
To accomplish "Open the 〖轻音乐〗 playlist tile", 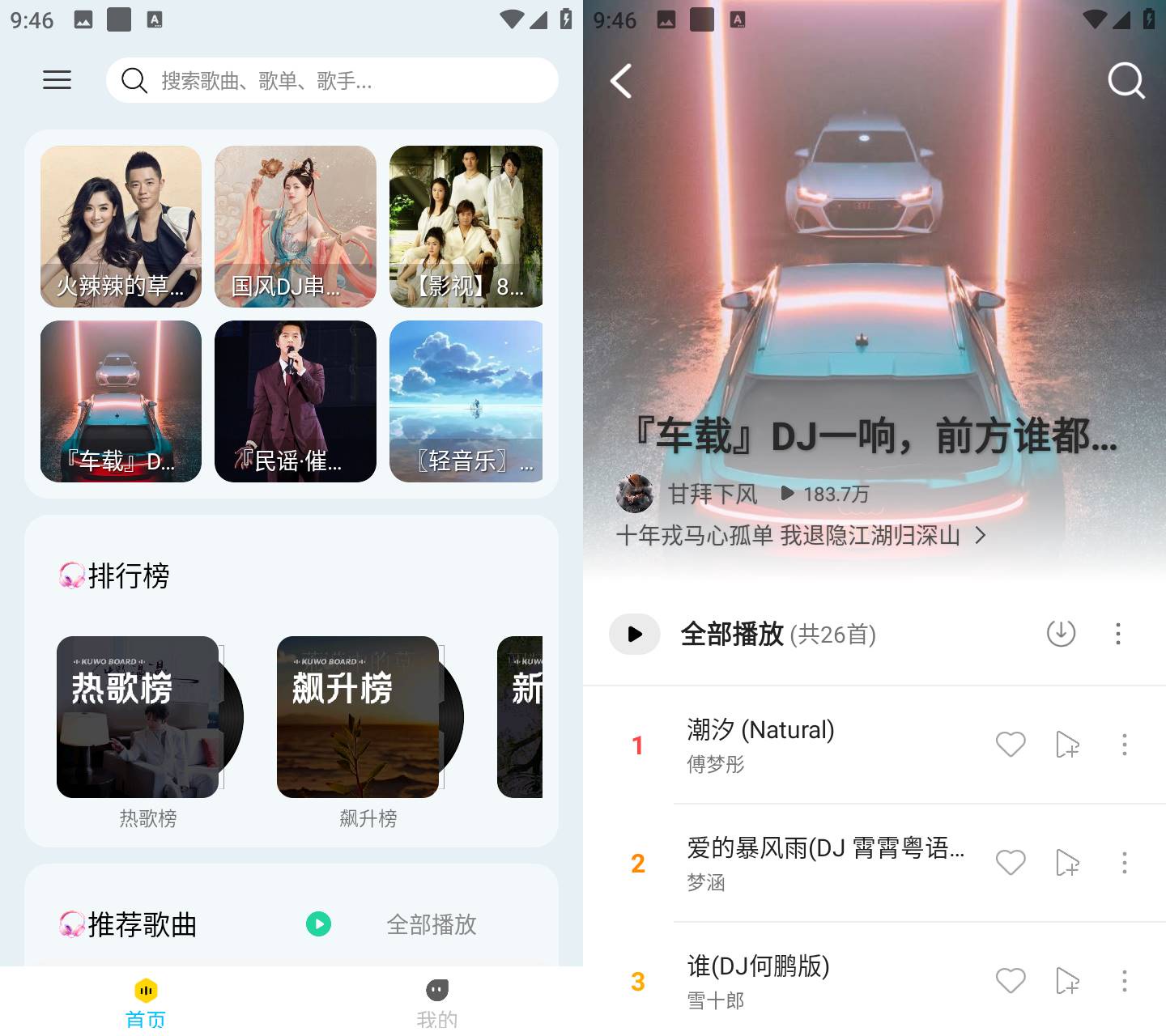I will pos(466,401).
